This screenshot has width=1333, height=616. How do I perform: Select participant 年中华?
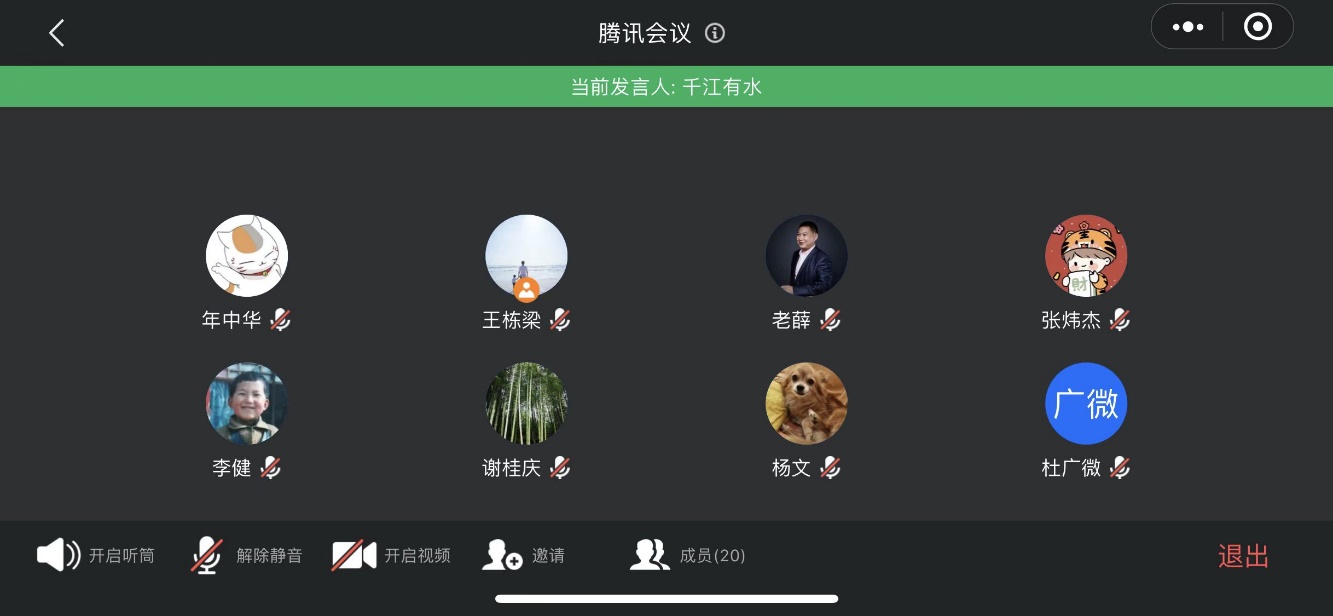(247, 256)
